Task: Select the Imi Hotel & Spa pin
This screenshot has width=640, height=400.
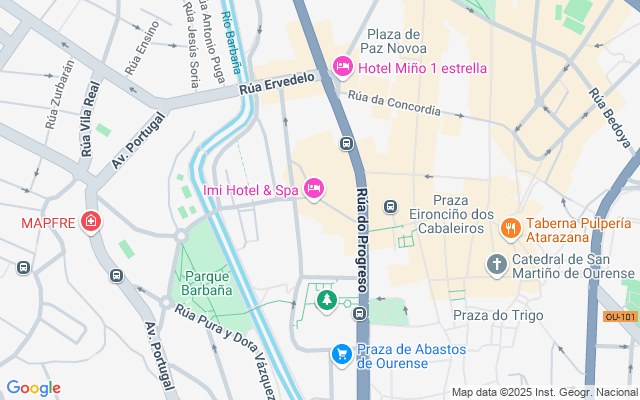Action: point(314,188)
